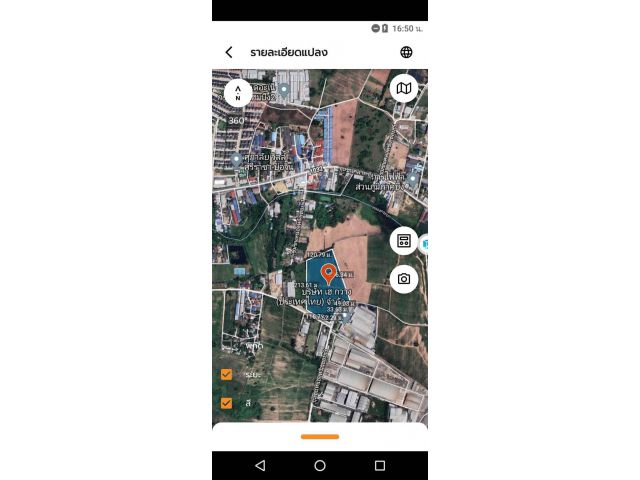Open the globe language icon
Image resolution: width=640 pixels, height=480 pixels.
[x=406, y=52]
